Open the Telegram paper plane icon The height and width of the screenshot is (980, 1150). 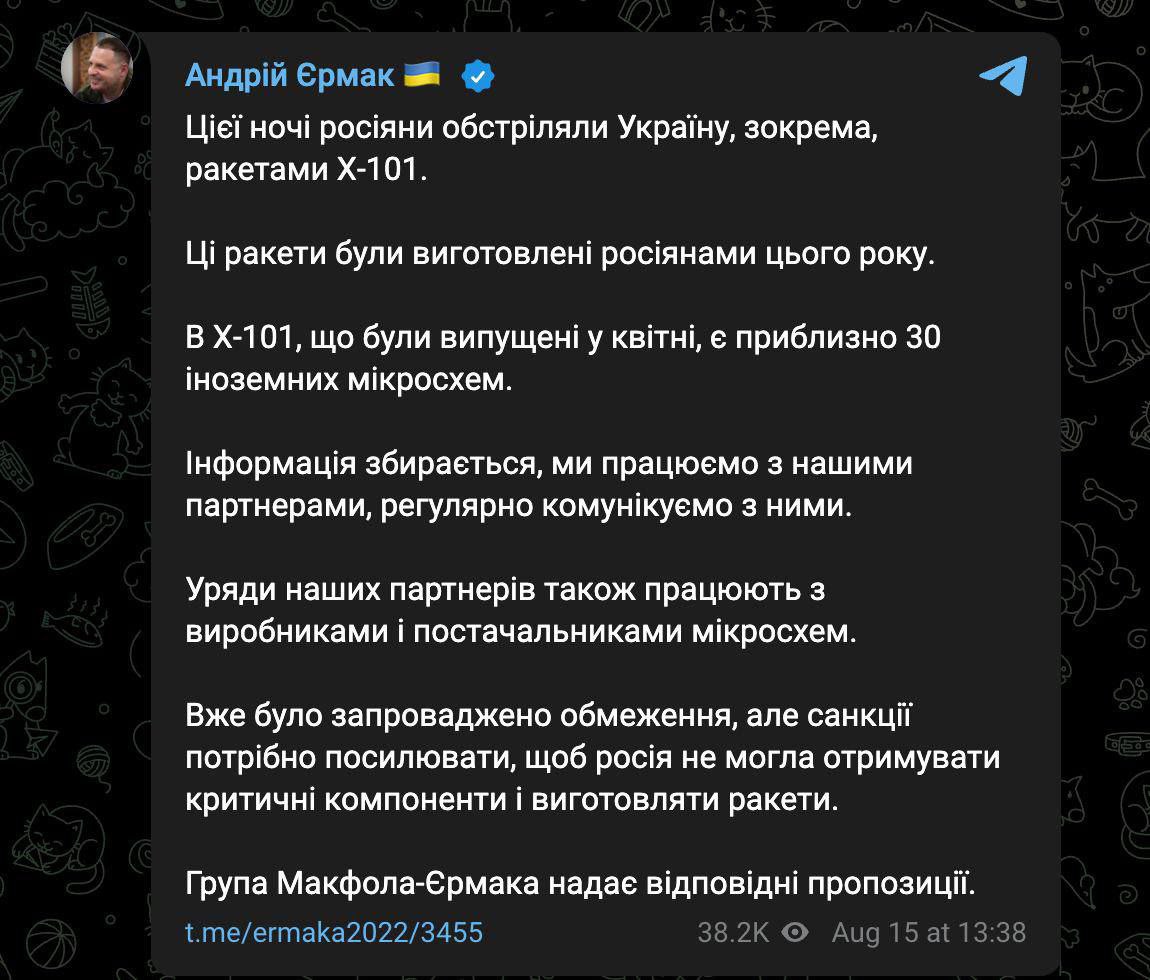coord(1002,77)
